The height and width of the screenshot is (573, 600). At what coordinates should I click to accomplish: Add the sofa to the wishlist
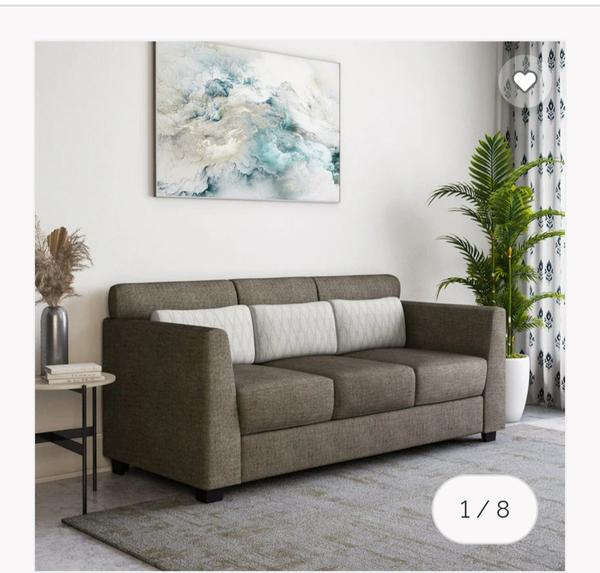tap(524, 82)
